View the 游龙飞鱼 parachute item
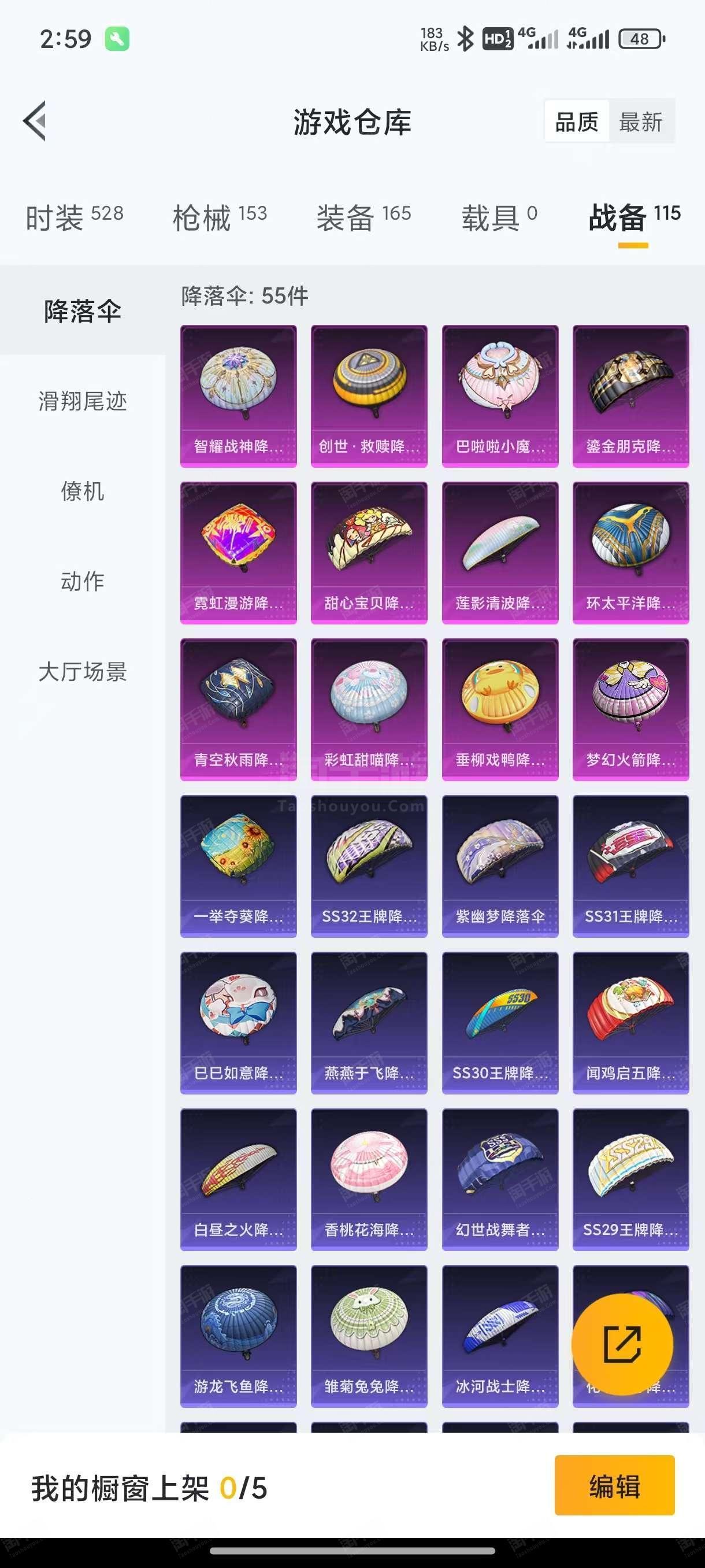 coord(239,1336)
